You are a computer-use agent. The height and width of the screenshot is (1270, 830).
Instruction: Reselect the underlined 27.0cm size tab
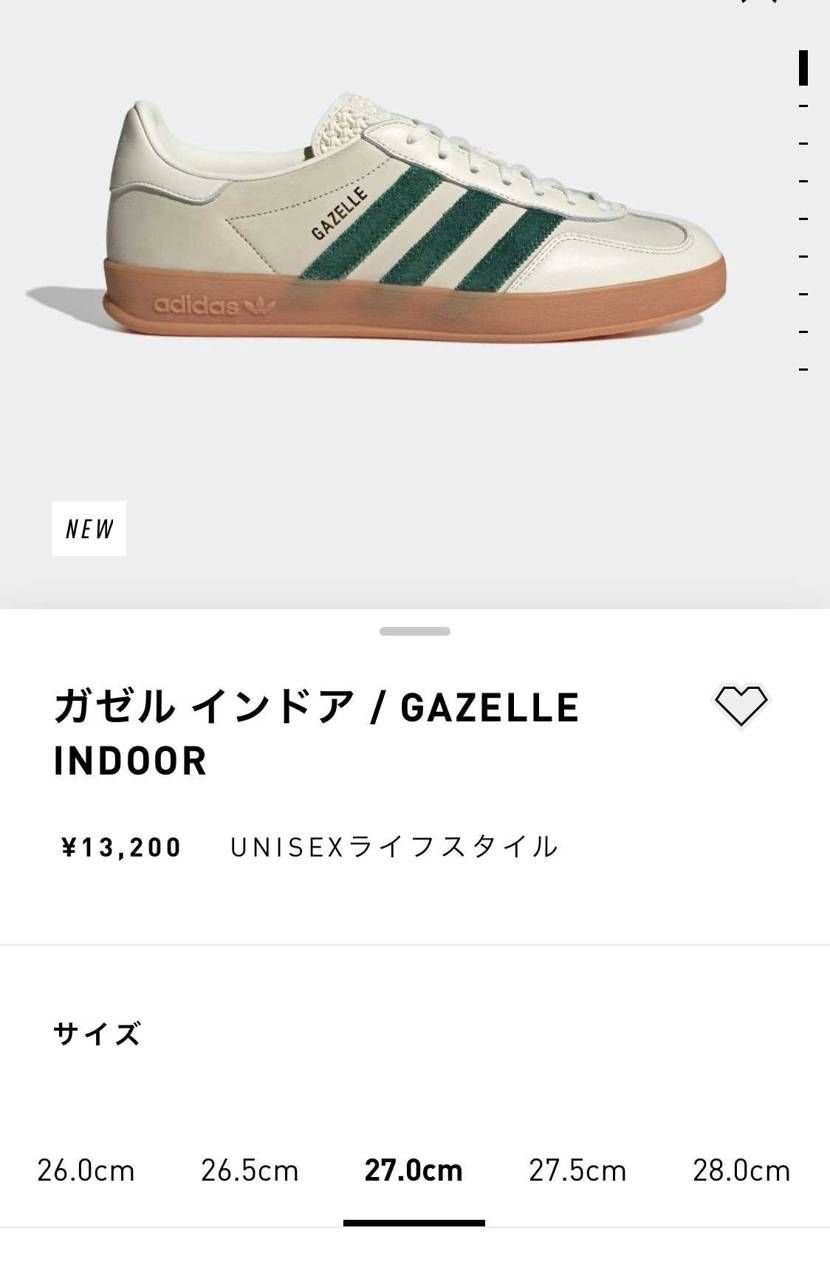coord(414,1170)
